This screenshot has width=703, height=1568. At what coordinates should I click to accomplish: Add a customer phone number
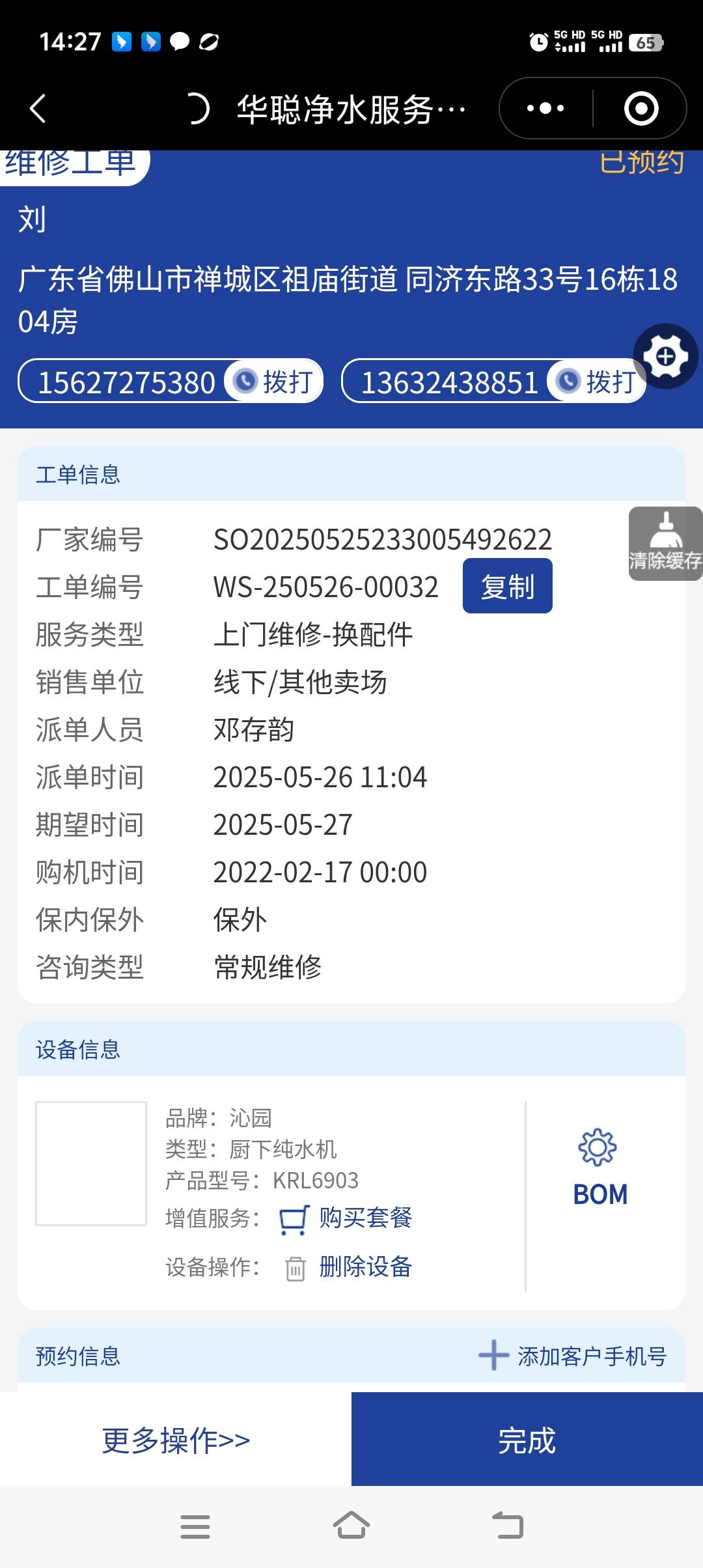click(x=573, y=1357)
